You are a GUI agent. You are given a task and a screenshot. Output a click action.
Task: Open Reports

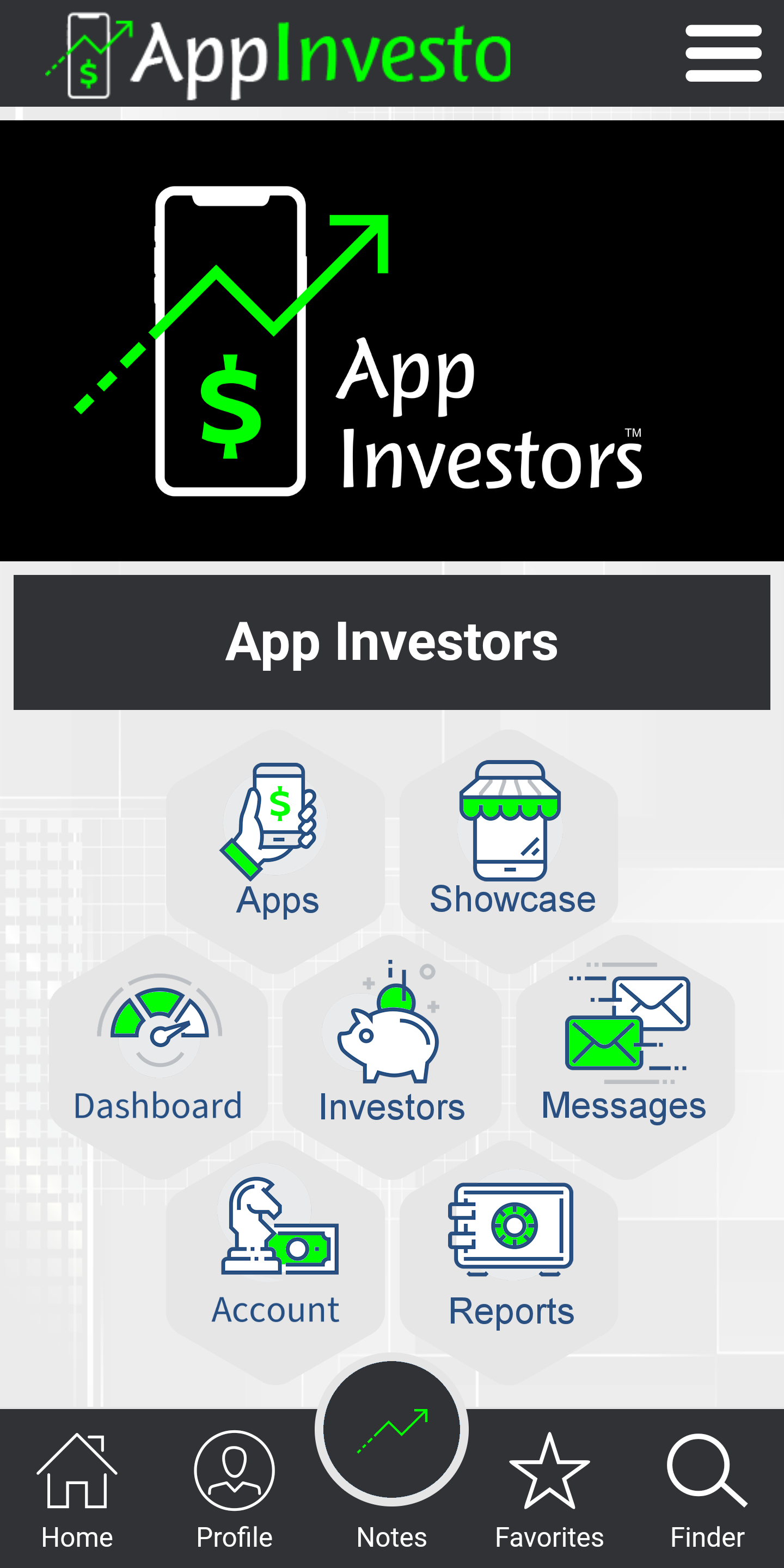click(510, 1260)
